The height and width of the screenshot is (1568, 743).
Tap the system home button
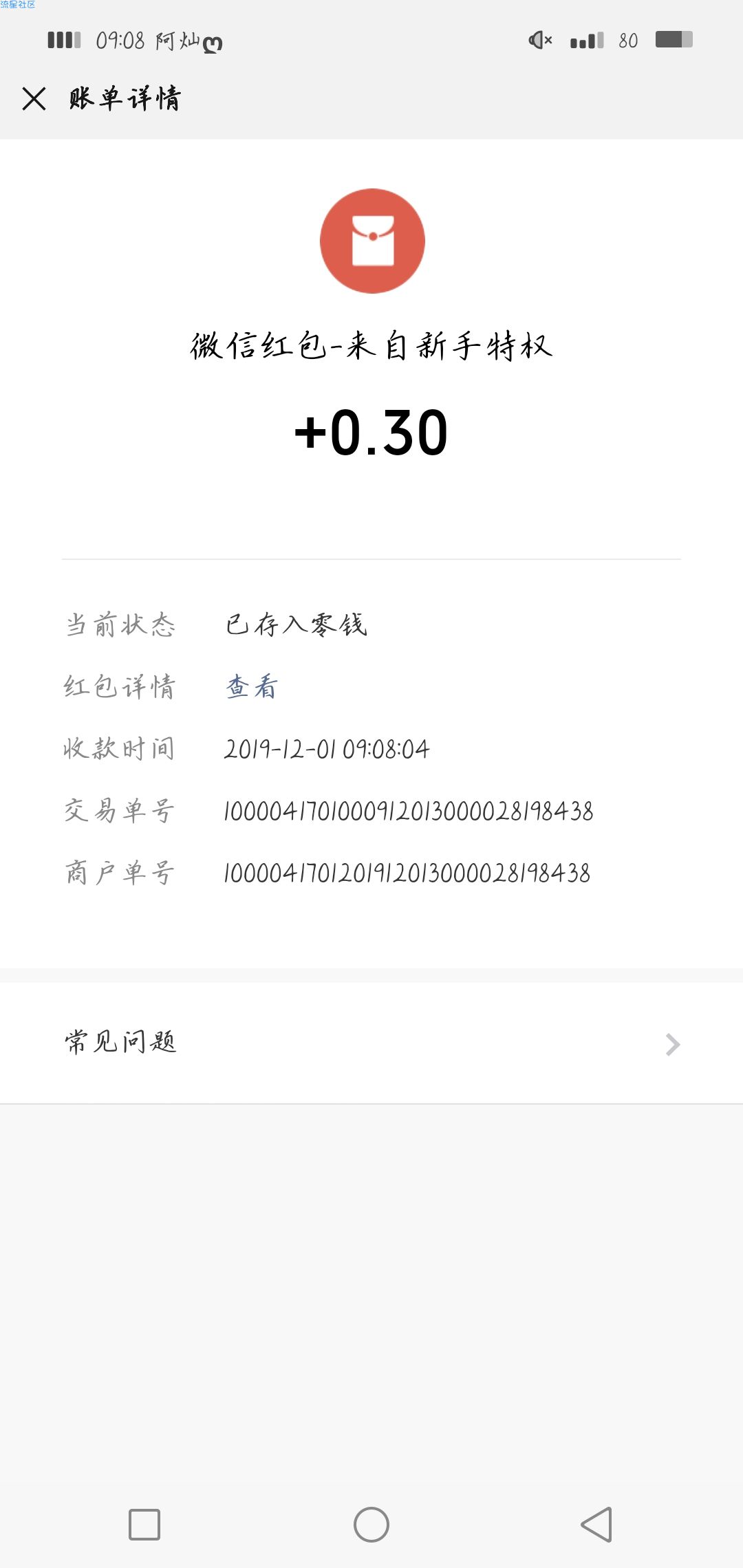371,1525
